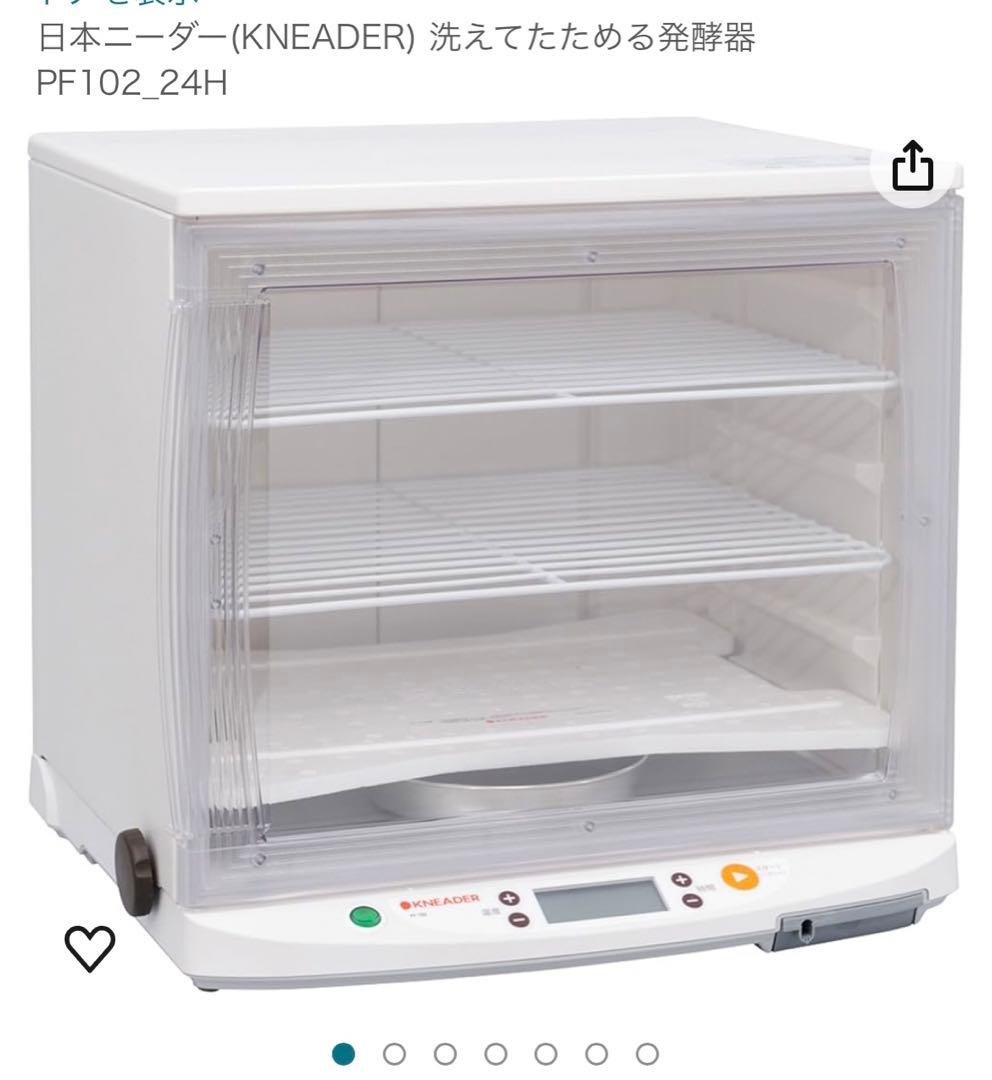The image size is (992, 1080).
Task: Select the first carousel dot indicator
Action: click(x=343, y=1052)
